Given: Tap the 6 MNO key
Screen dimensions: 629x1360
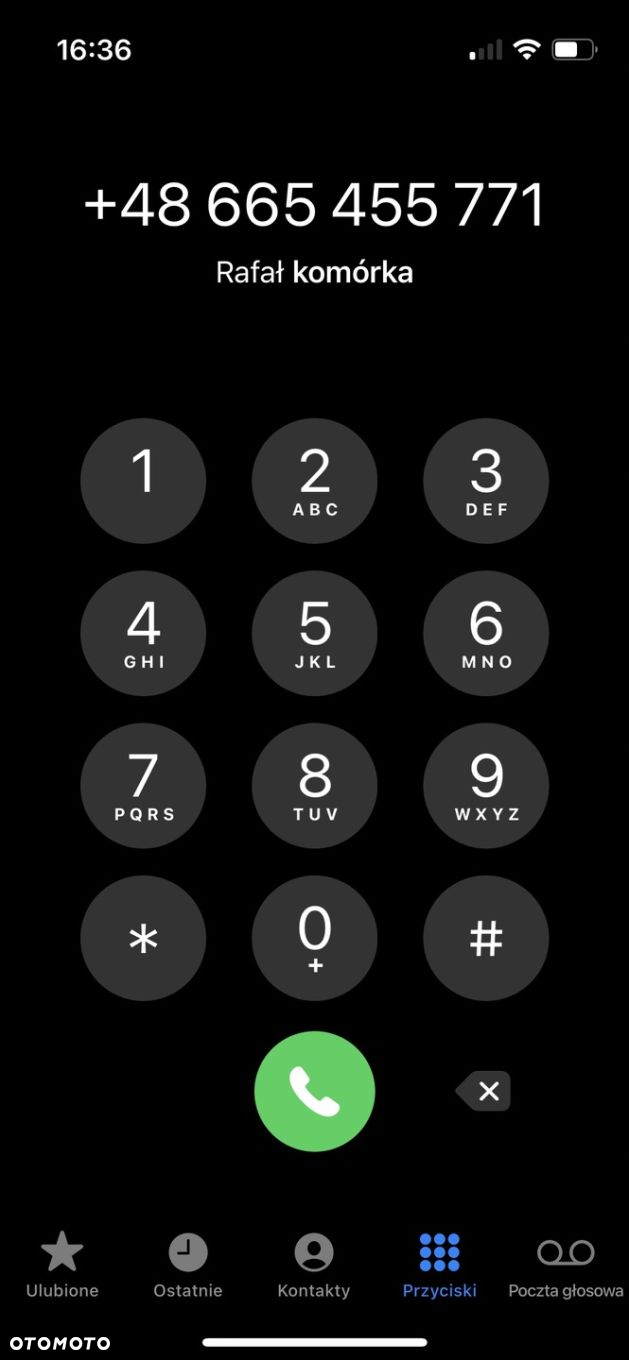Looking at the screenshot, I should click(x=486, y=633).
